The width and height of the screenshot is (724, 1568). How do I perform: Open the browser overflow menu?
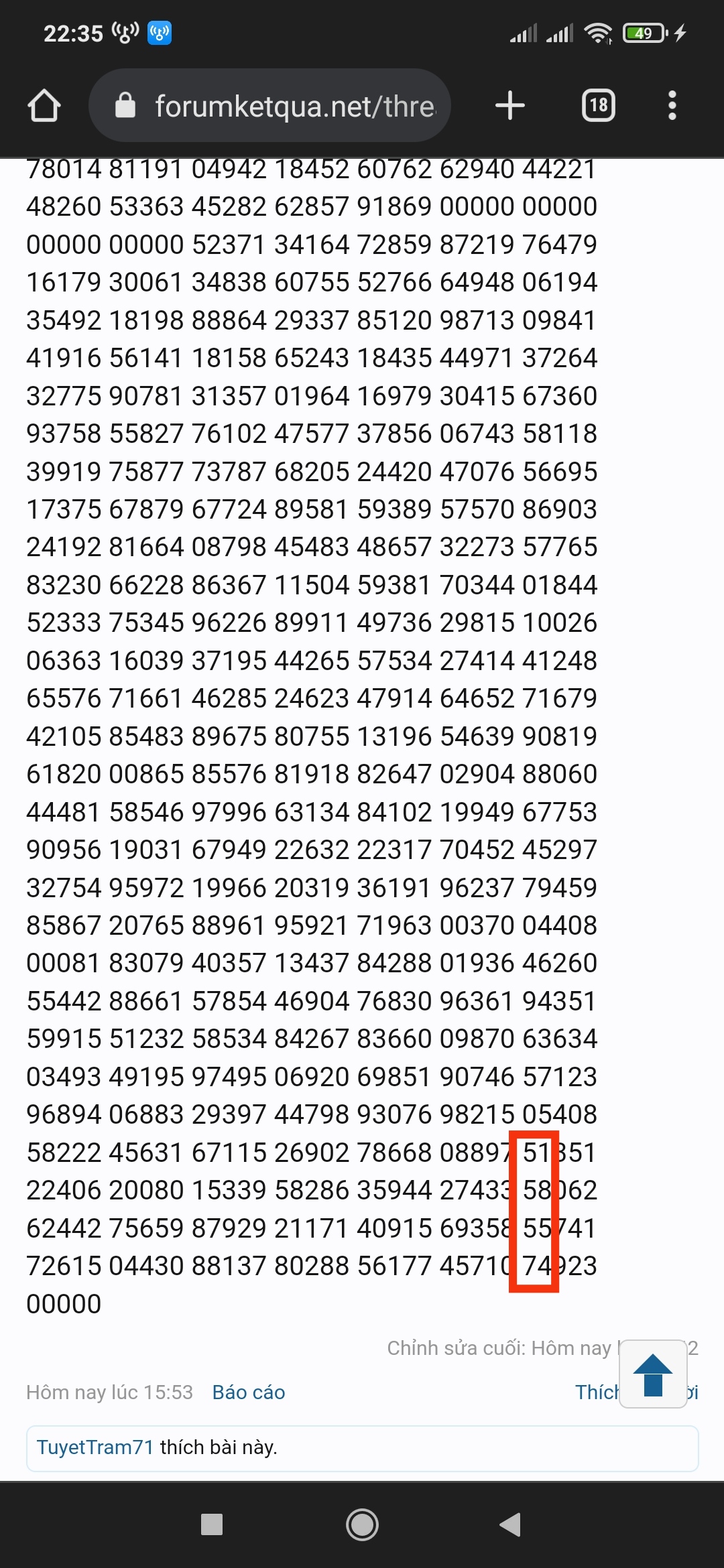pyautogui.click(x=672, y=105)
